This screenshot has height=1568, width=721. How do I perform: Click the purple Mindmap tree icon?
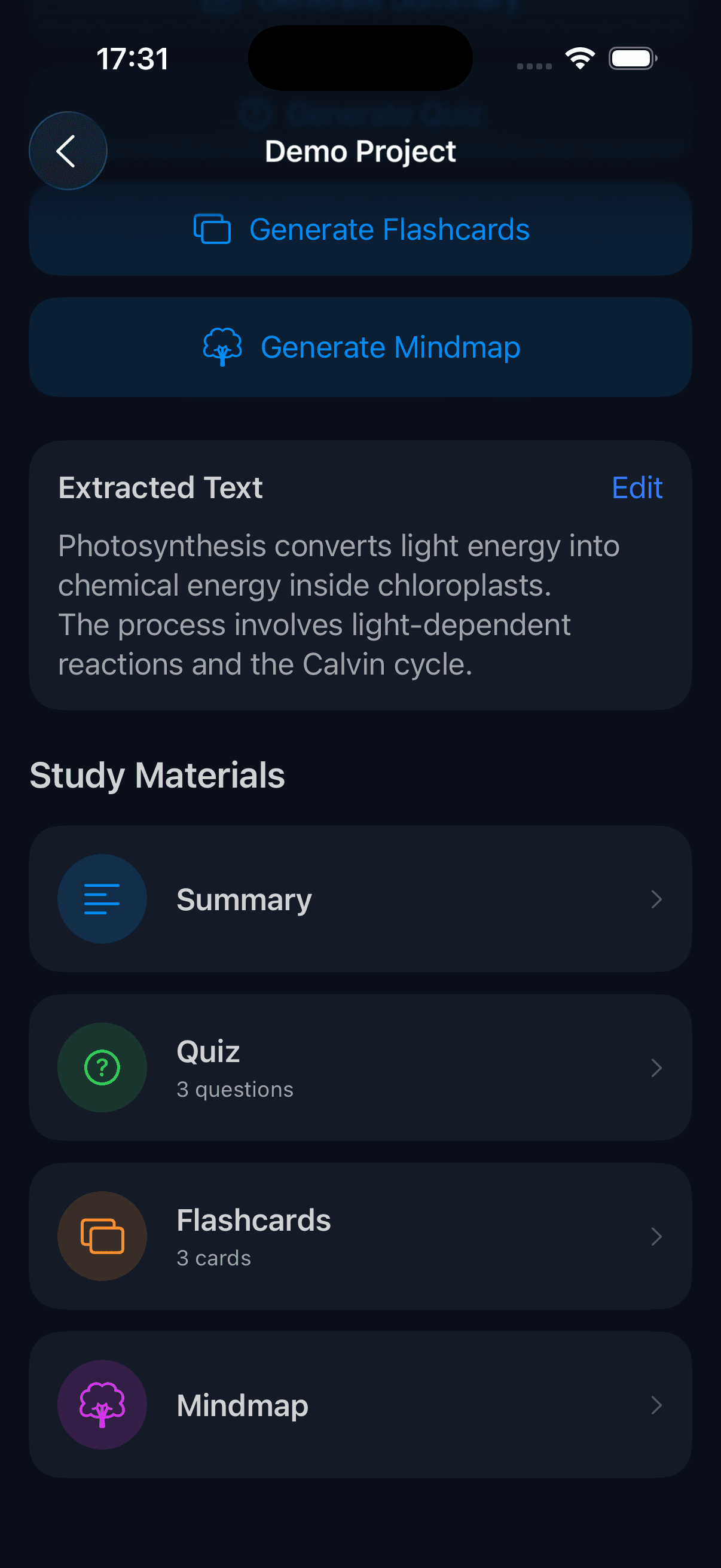(x=102, y=1405)
